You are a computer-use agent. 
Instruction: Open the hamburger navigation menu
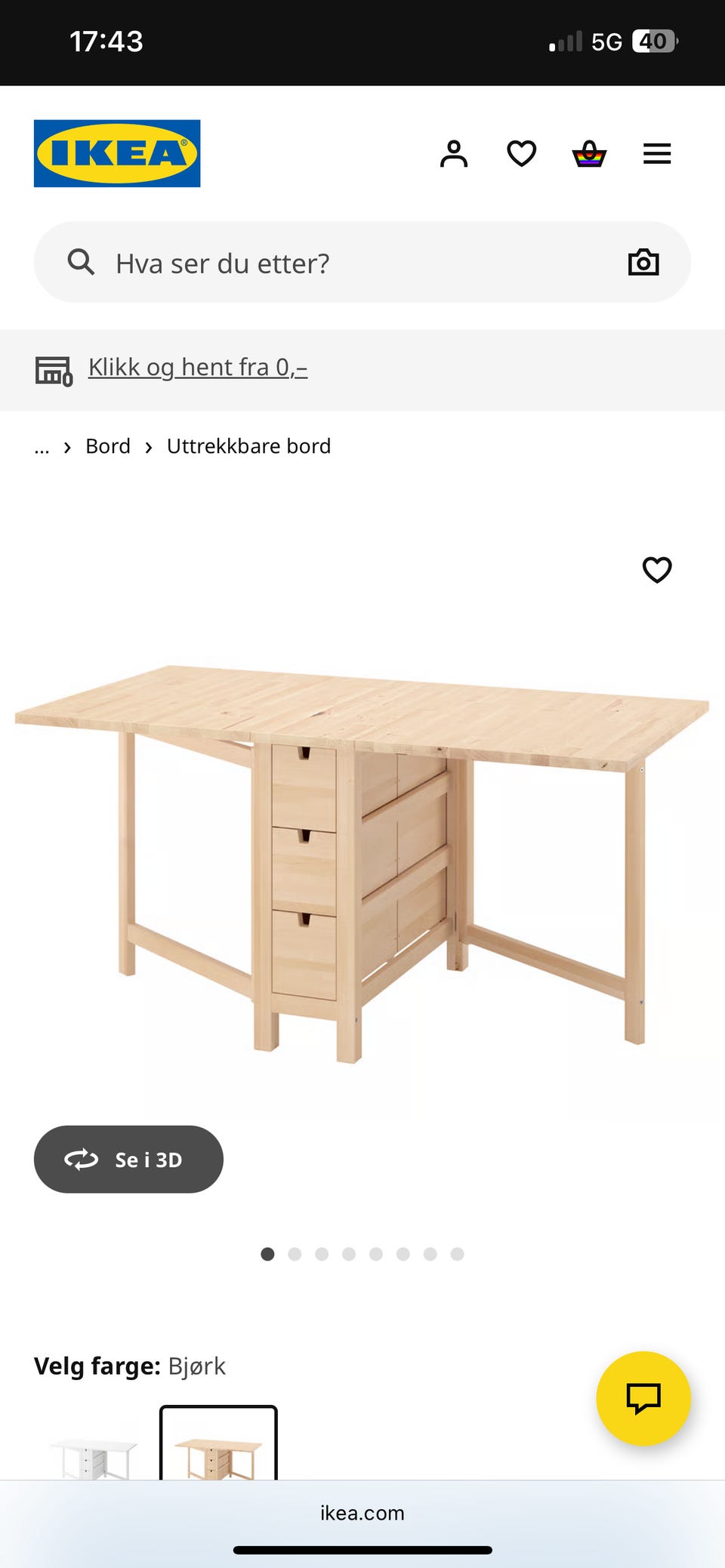[656, 153]
